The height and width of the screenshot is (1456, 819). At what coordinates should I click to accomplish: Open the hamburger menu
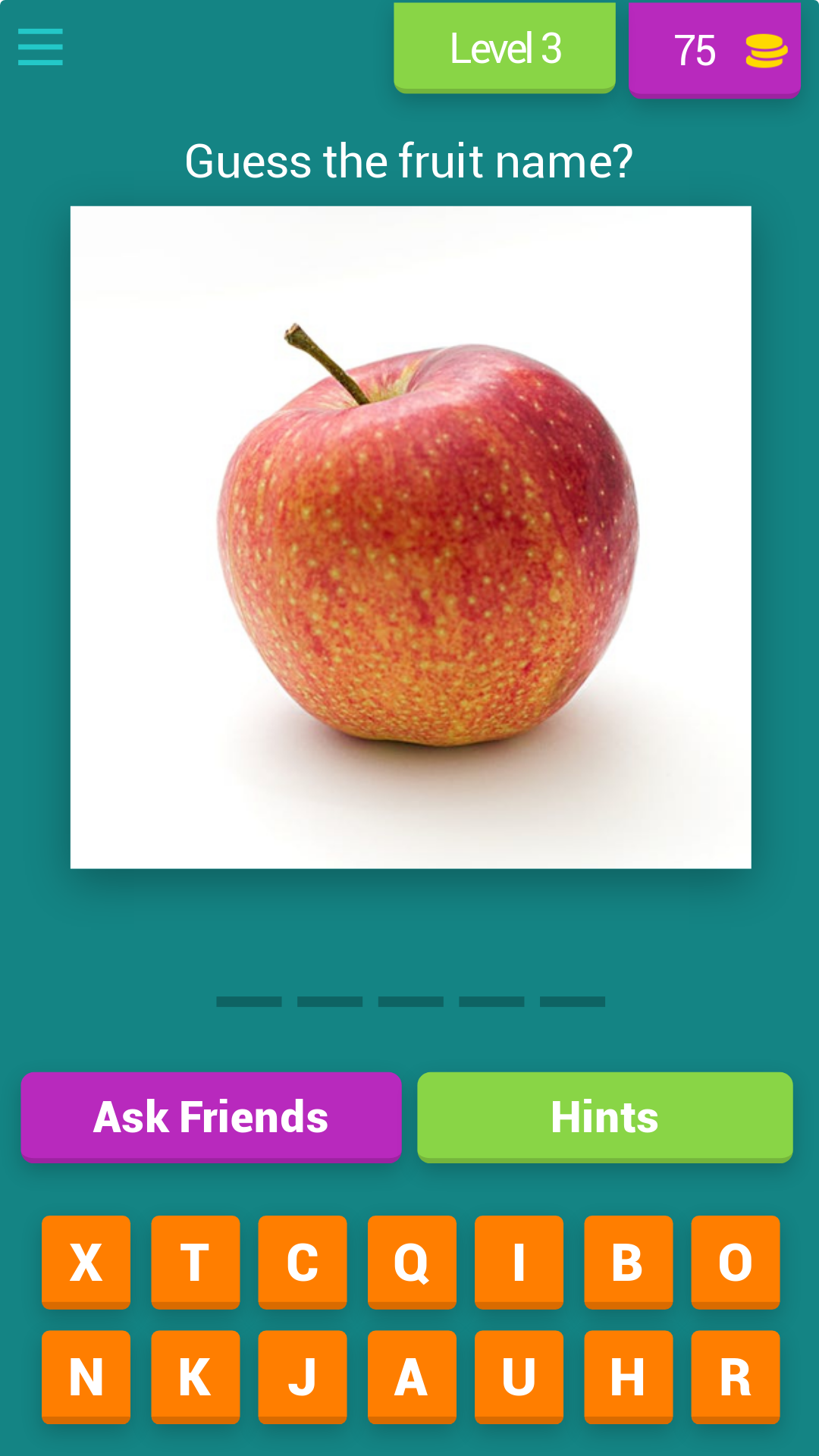(40, 47)
